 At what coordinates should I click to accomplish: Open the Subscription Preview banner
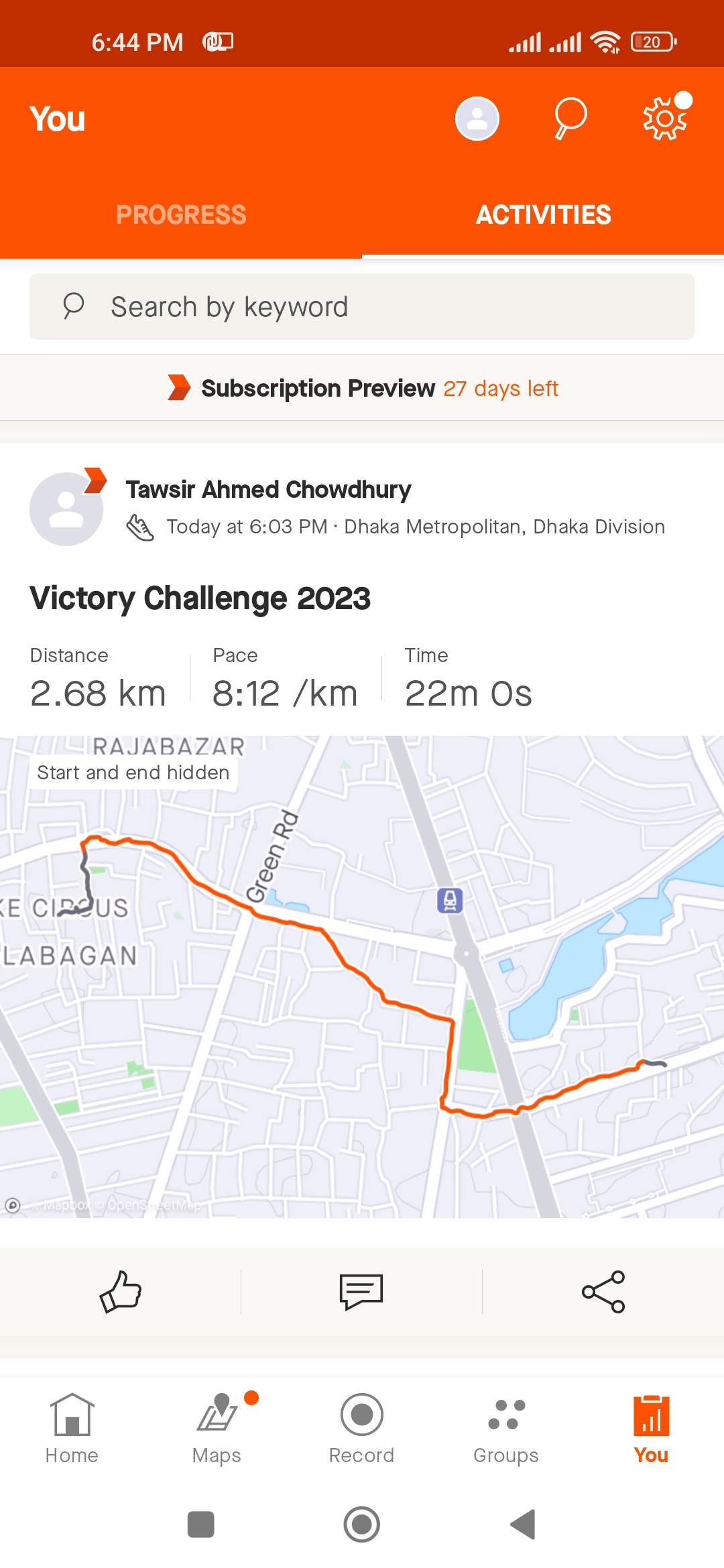362,388
